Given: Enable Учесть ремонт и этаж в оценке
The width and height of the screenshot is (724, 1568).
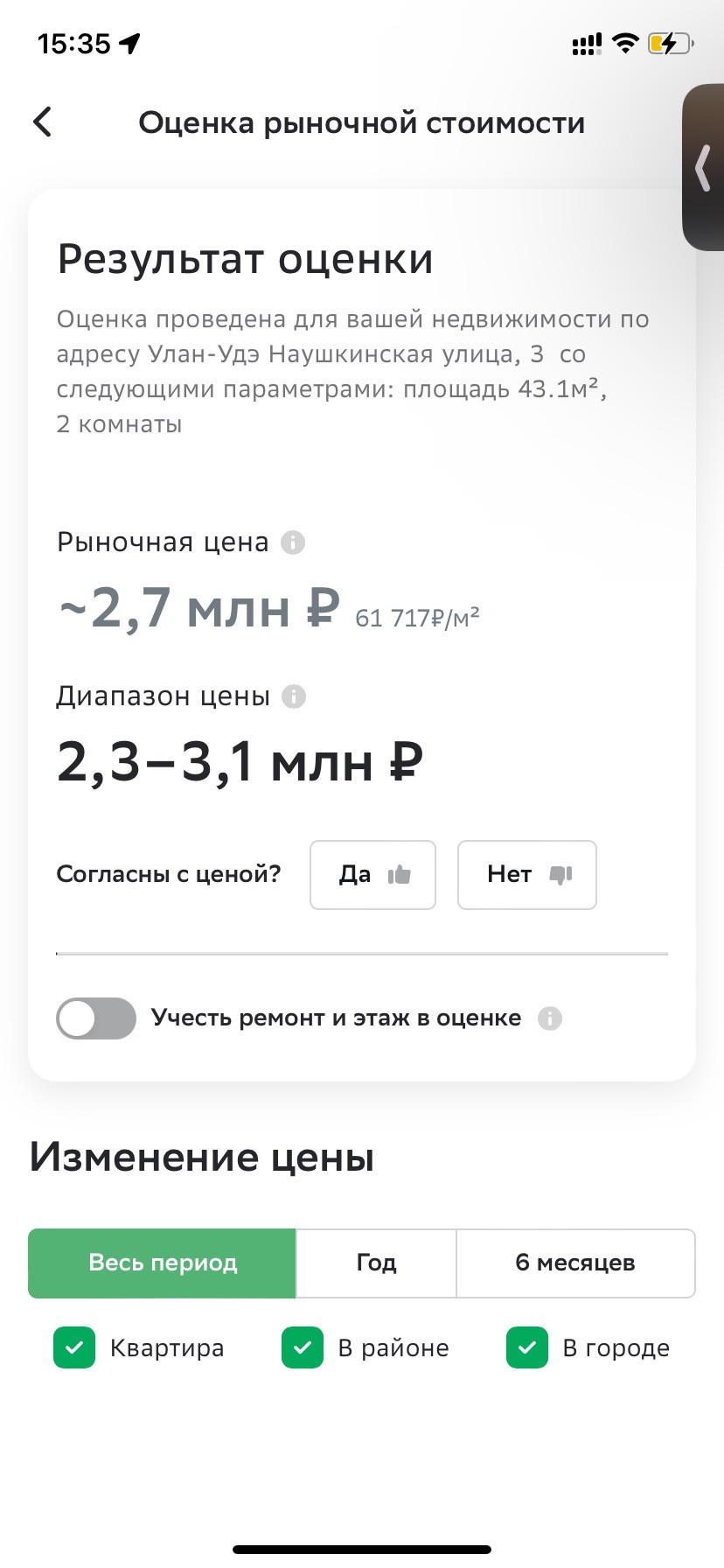Looking at the screenshot, I should (96, 1018).
